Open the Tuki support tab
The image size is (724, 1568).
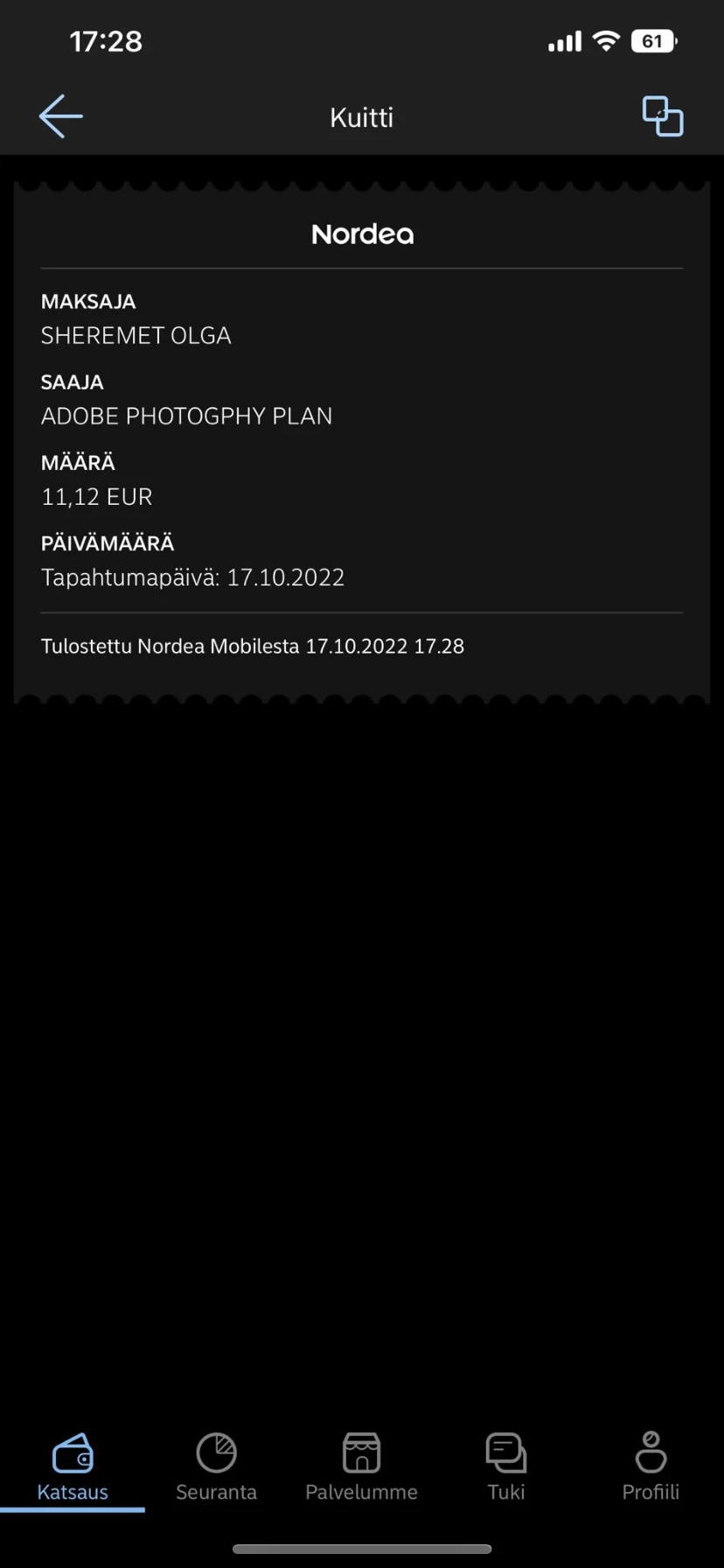tap(506, 1467)
